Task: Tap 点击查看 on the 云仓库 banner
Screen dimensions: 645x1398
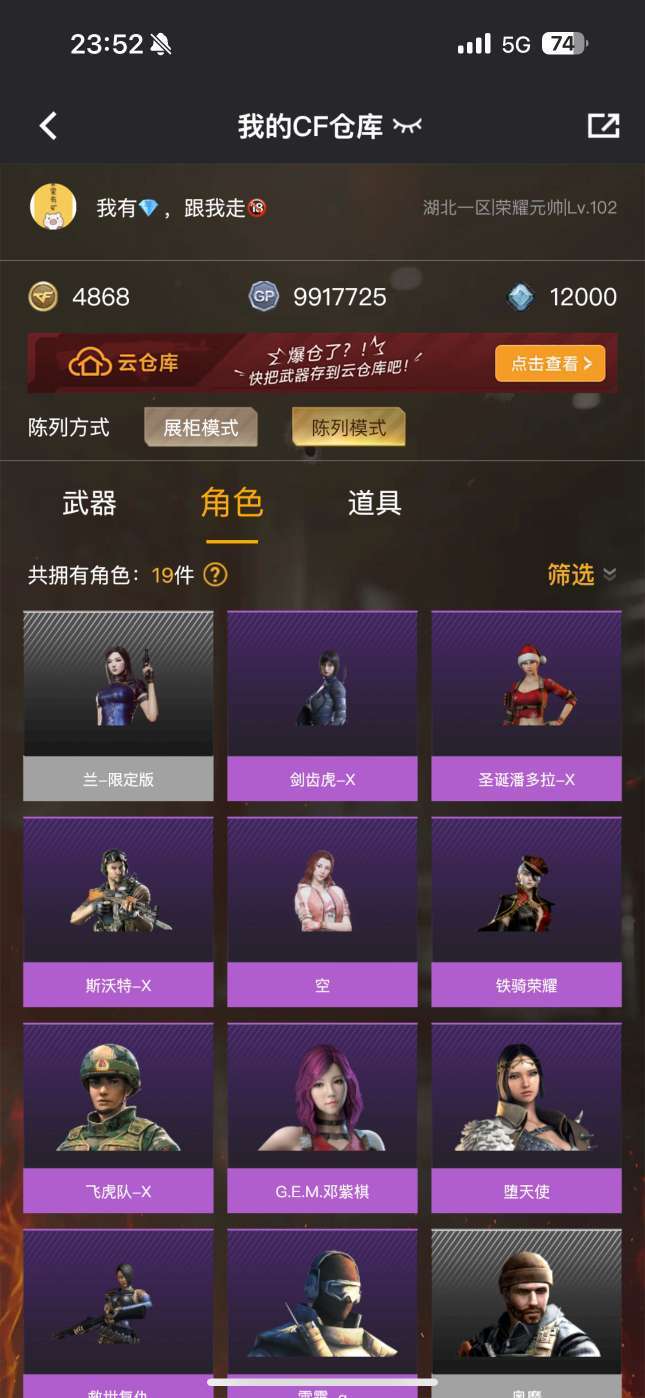Action: click(x=551, y=364)
